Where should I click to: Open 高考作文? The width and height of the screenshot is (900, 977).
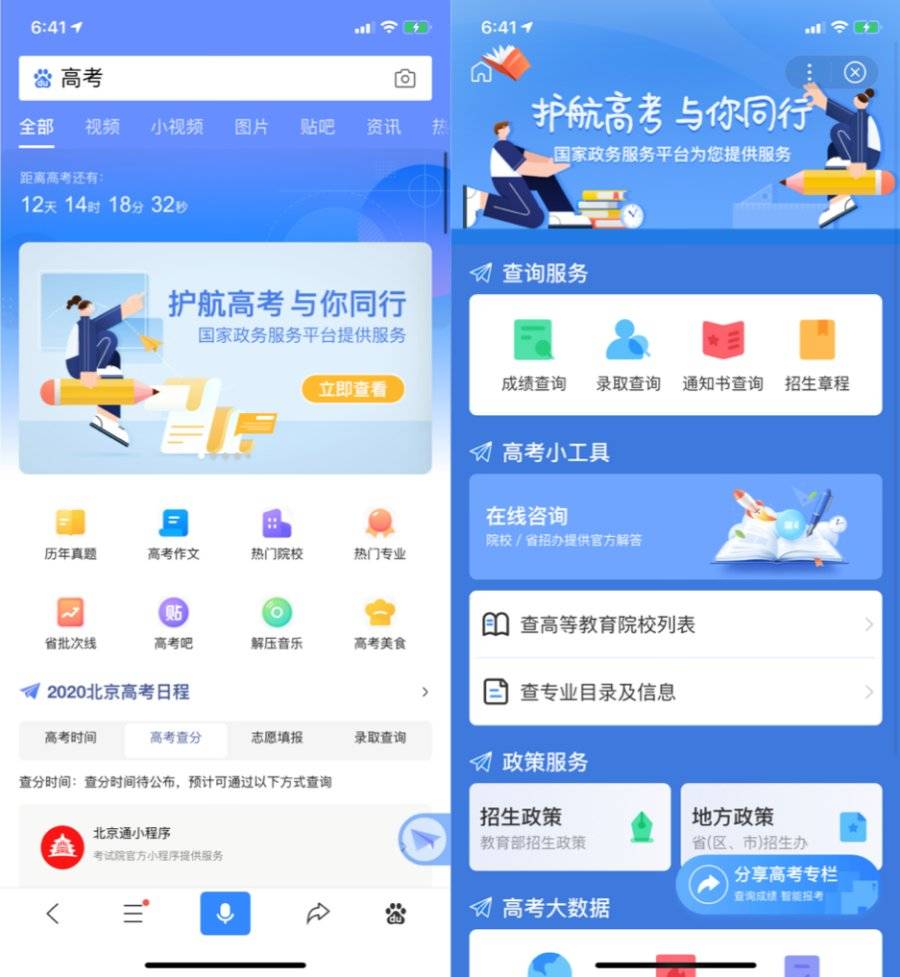point(173,535)
